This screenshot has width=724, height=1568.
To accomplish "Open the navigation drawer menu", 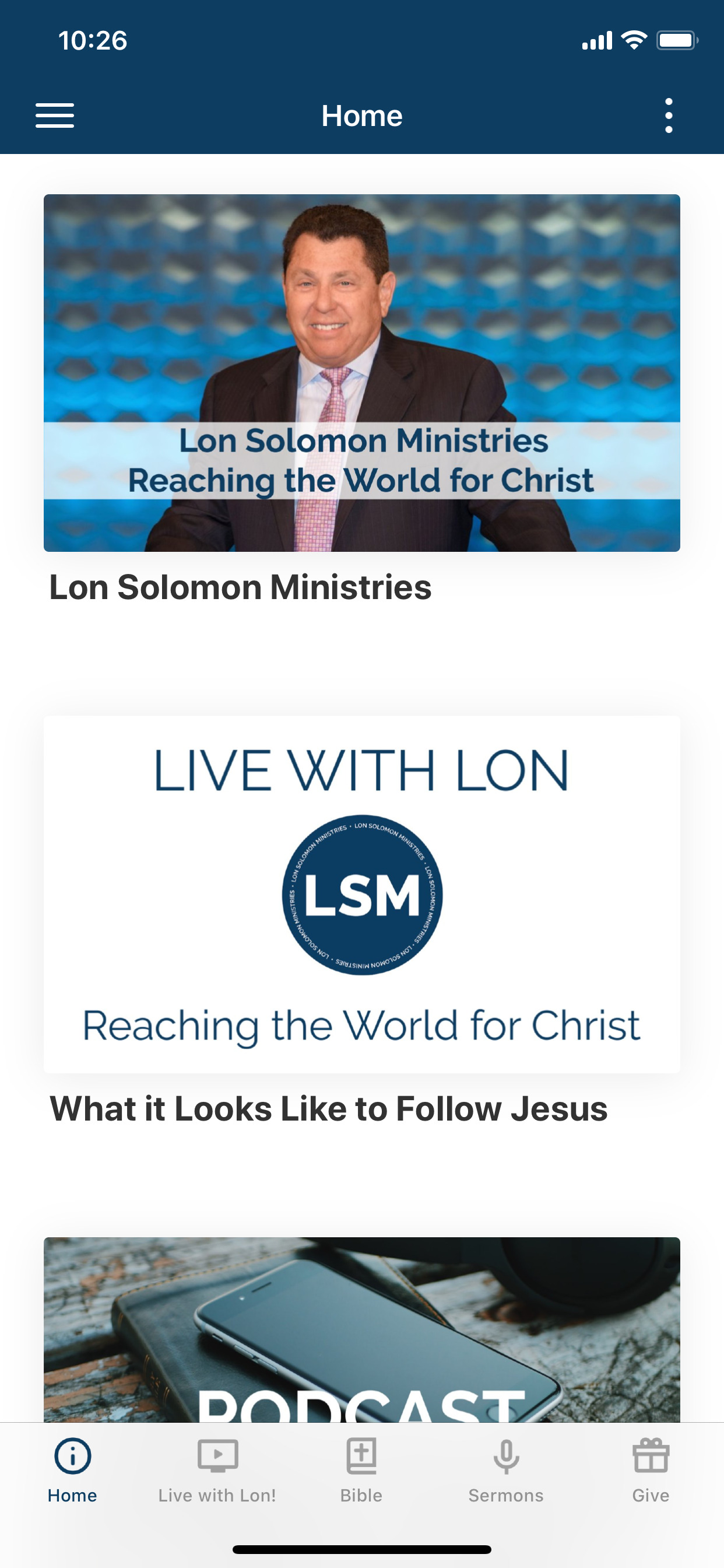I will 54,115.
